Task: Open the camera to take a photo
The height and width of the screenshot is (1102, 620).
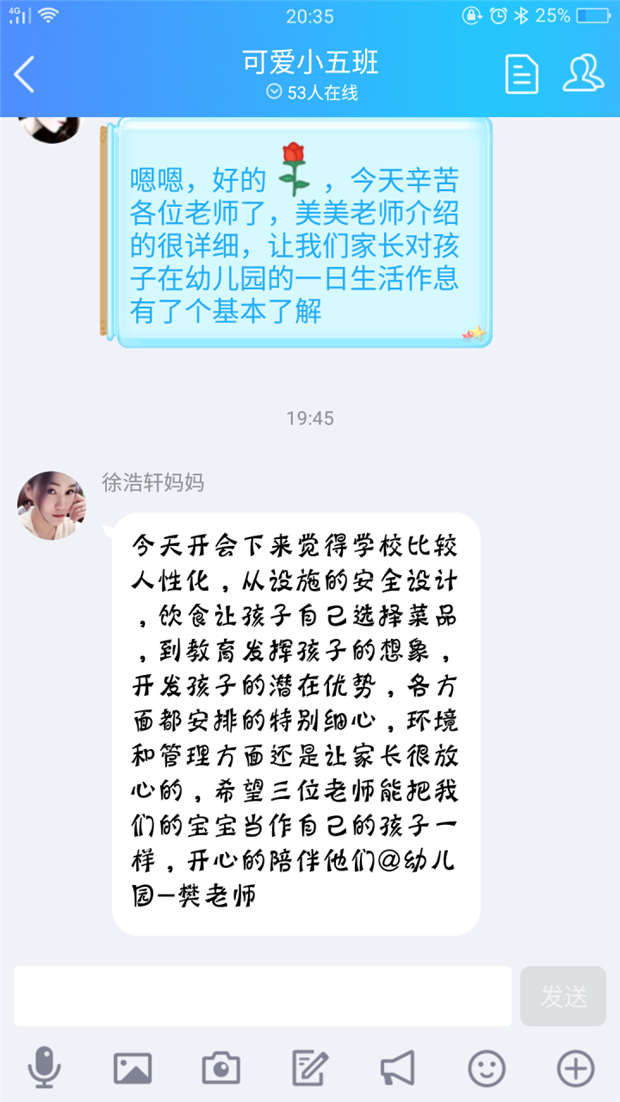Action: 221,1068
